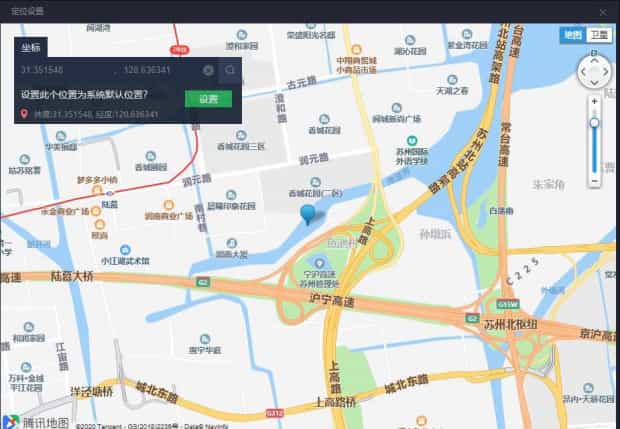
Task: Switch to 地图 map view
Action: pos(572,34)
